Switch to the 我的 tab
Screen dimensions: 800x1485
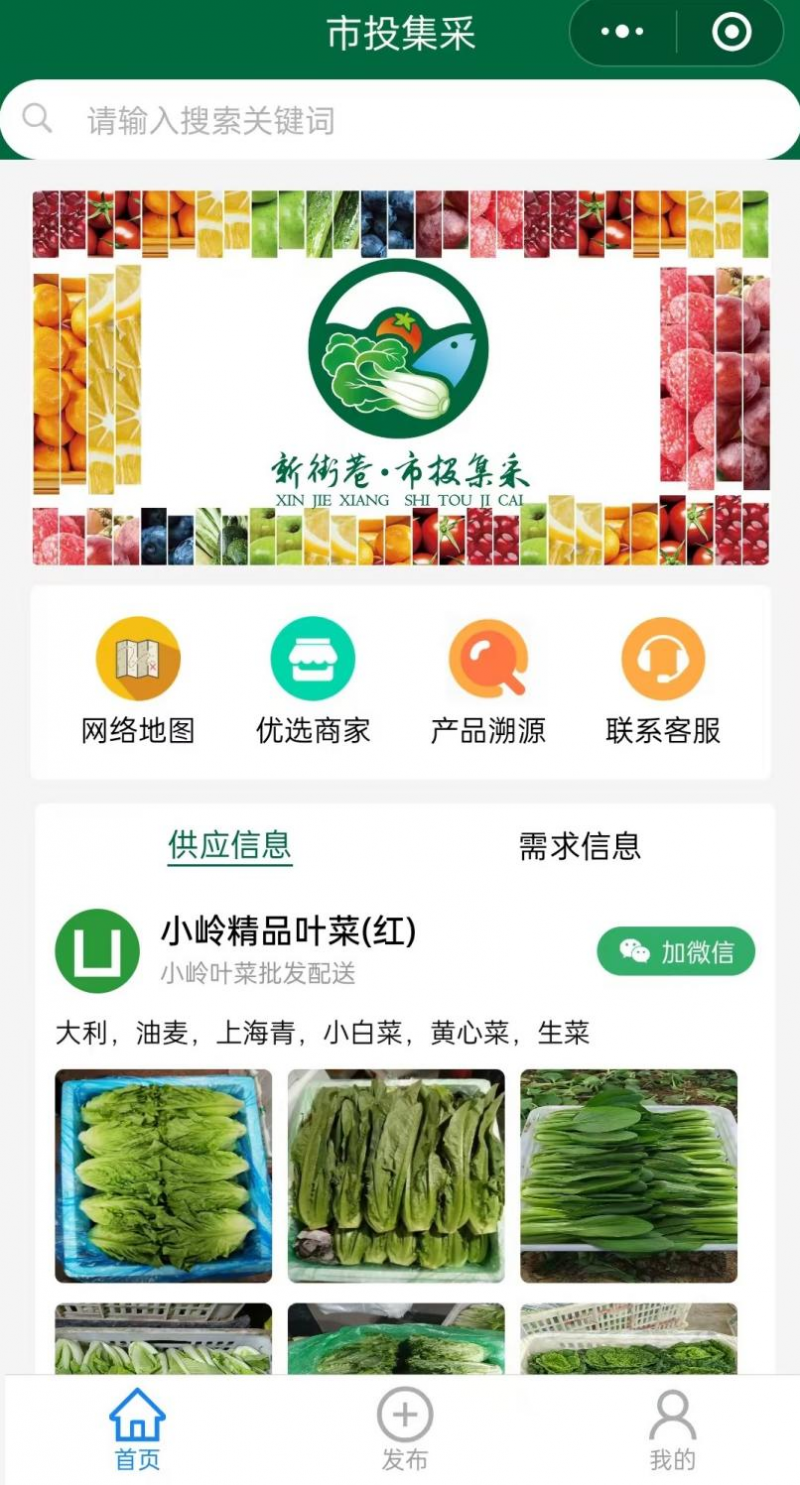pyautogui.click(x=672, y=1429)
